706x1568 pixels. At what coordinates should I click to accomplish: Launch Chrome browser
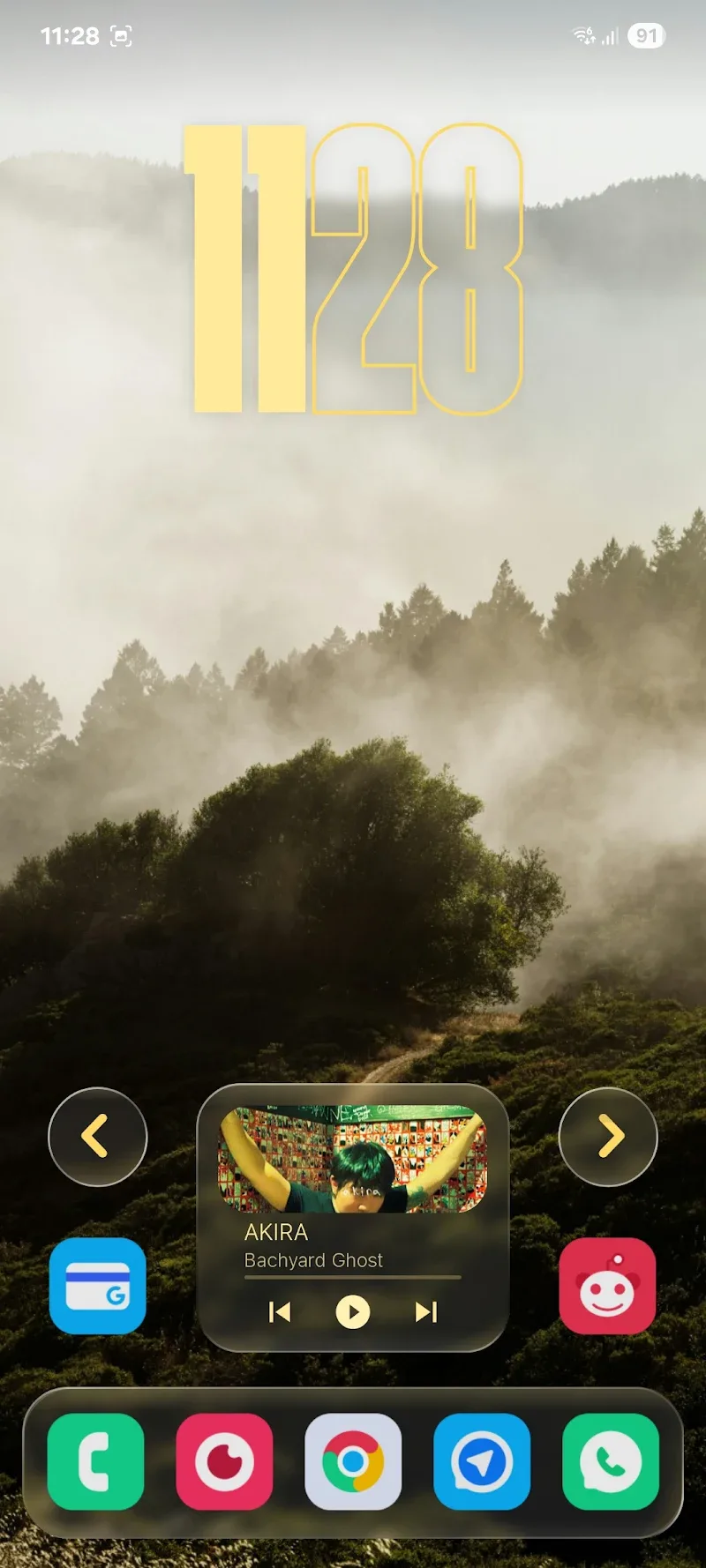[353, 1461]
